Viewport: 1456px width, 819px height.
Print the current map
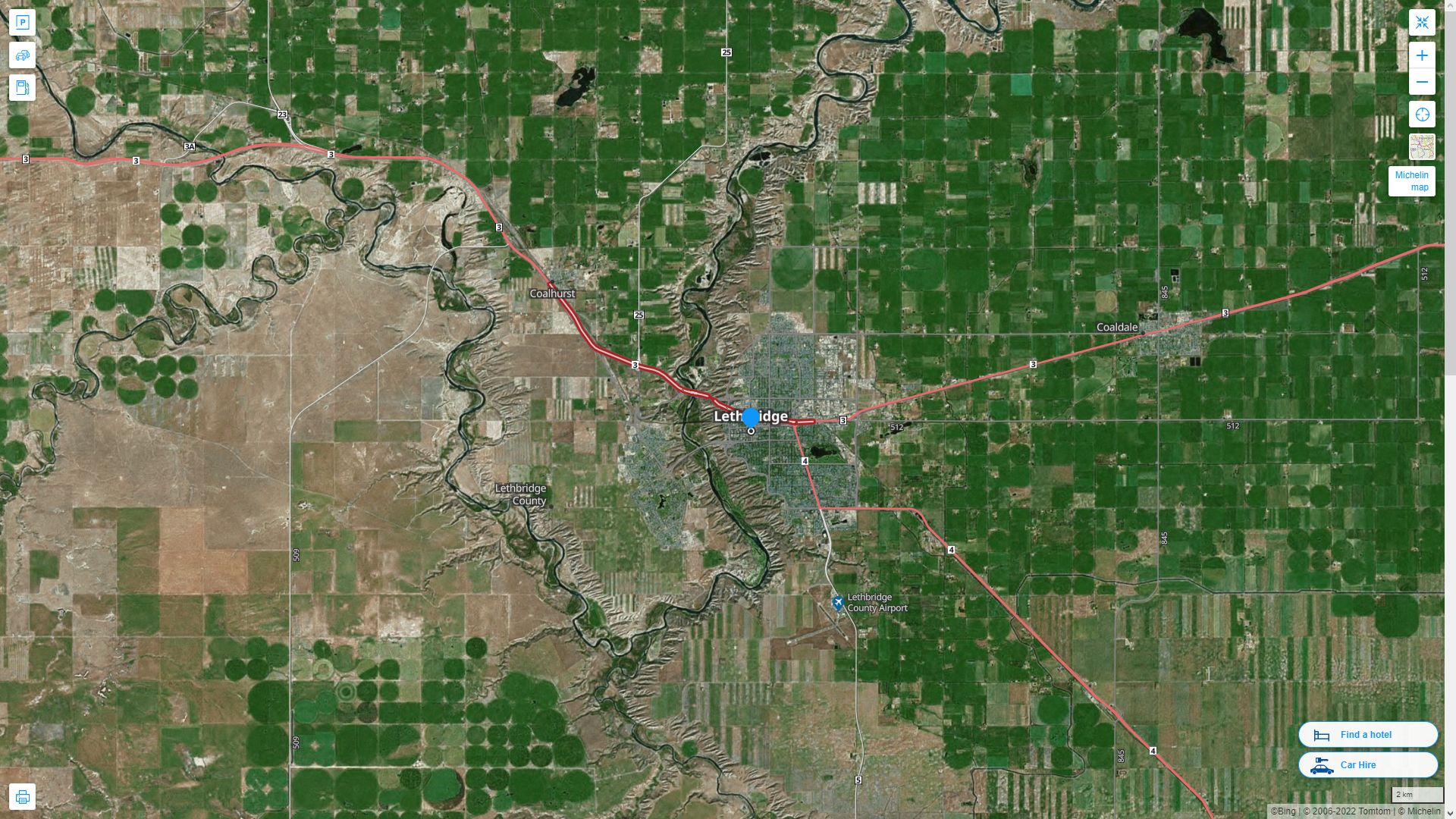coord(22,797)
